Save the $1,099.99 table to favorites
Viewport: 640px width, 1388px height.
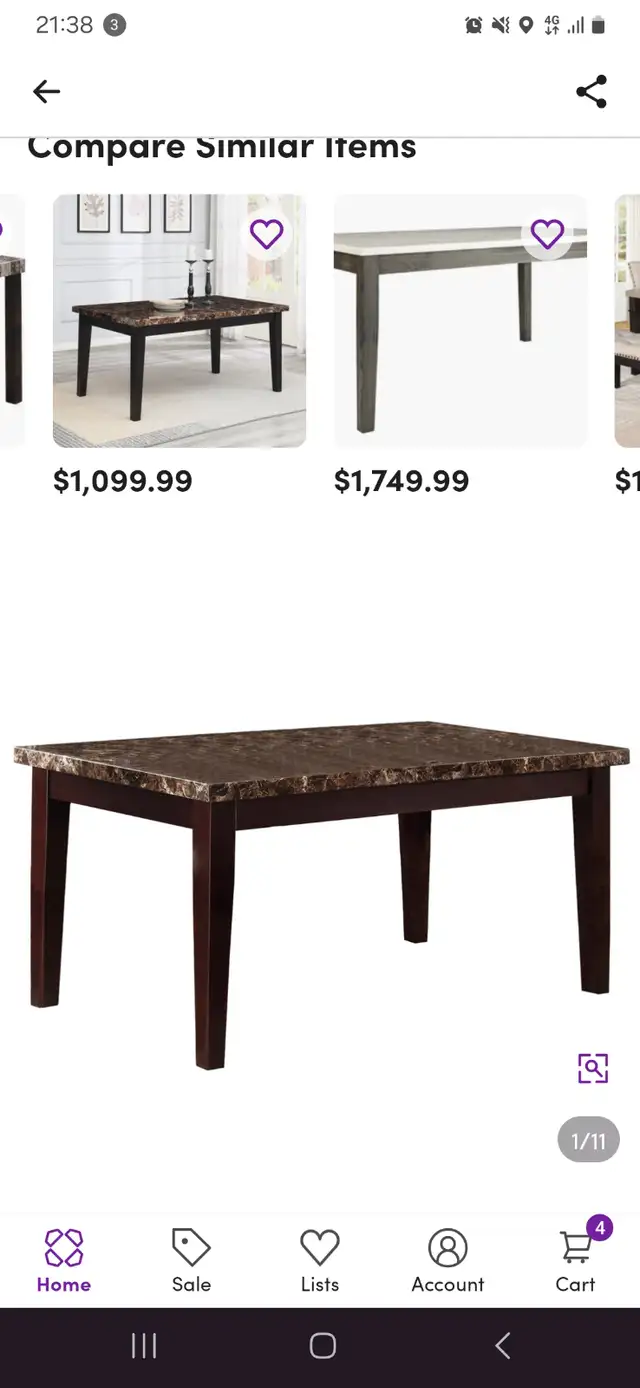[x=266, y=234]
